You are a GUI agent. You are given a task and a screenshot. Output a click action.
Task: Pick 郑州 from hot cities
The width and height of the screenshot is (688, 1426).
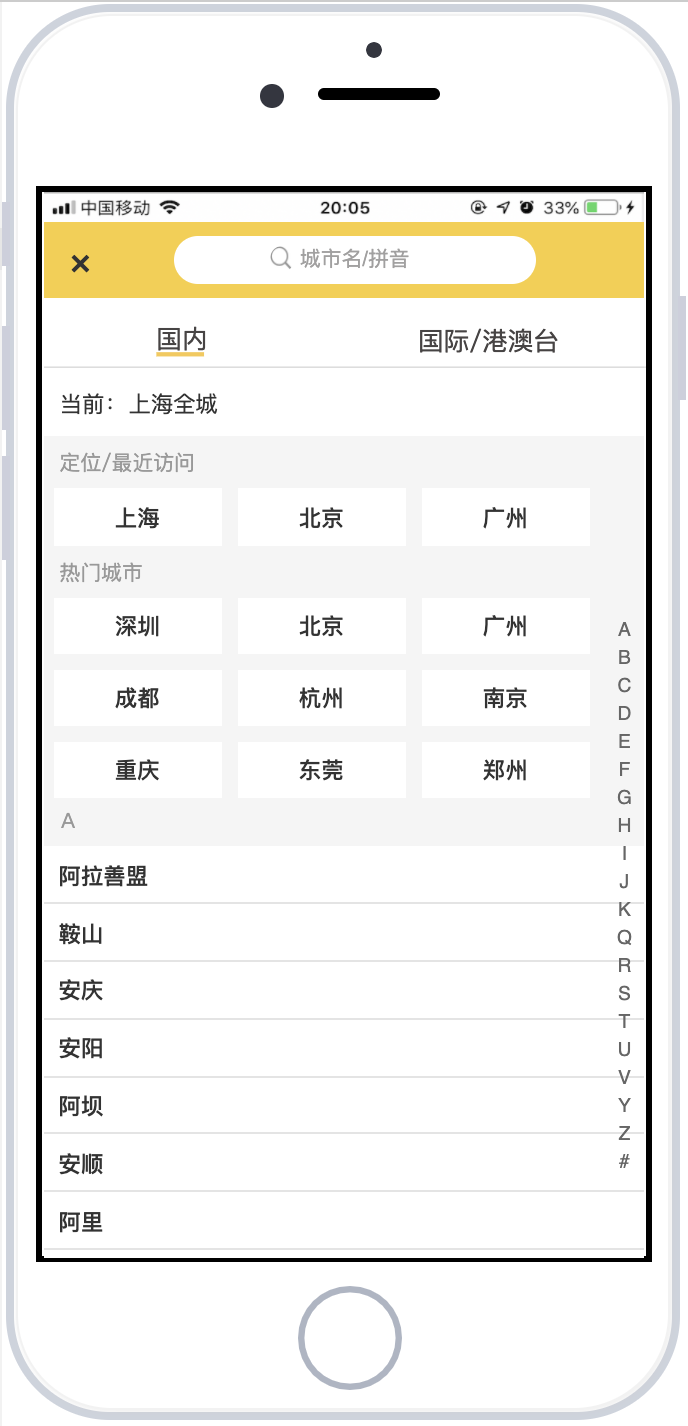(x=506, y=770)
